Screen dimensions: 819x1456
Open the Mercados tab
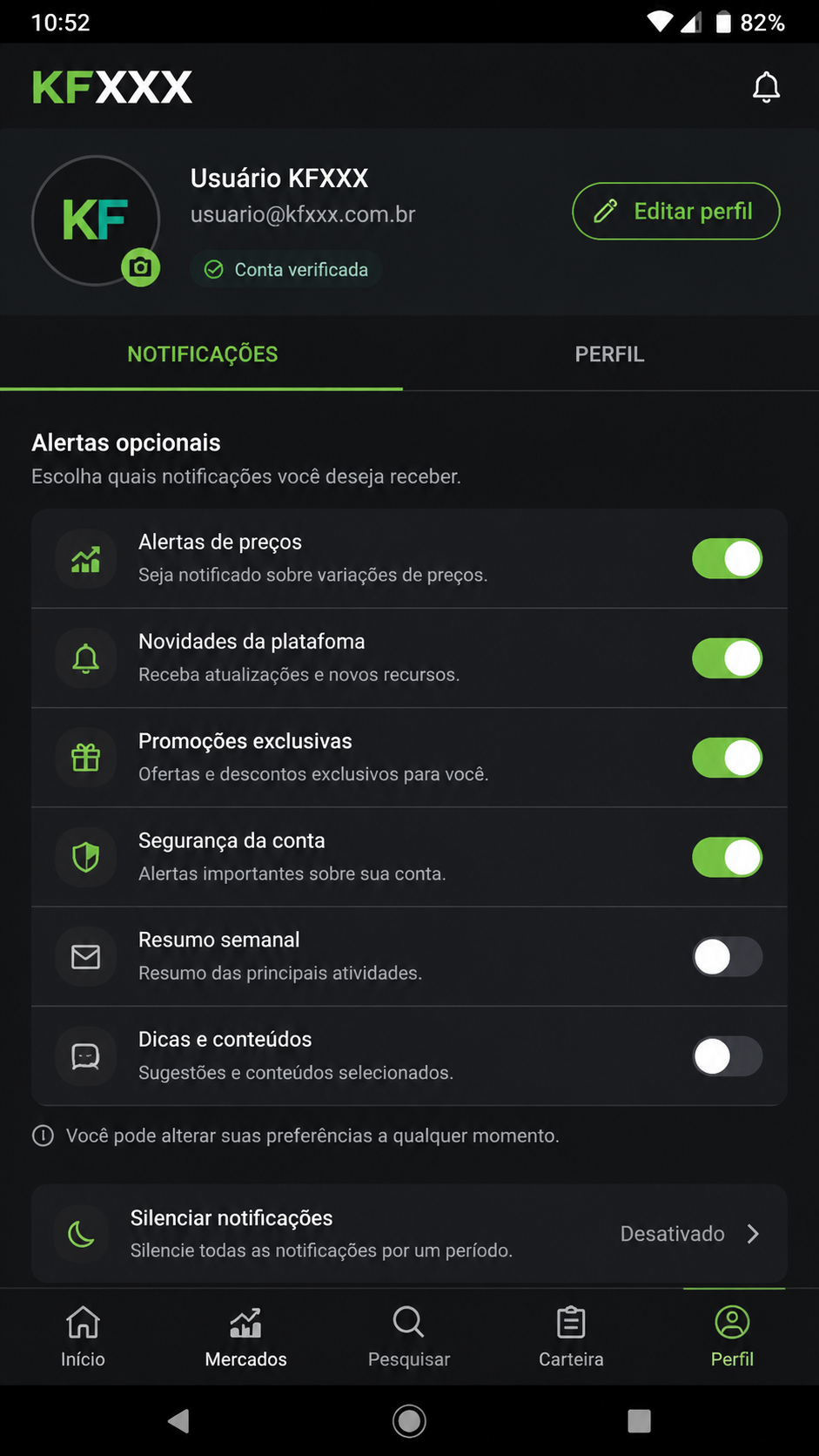pos(245,1338)
